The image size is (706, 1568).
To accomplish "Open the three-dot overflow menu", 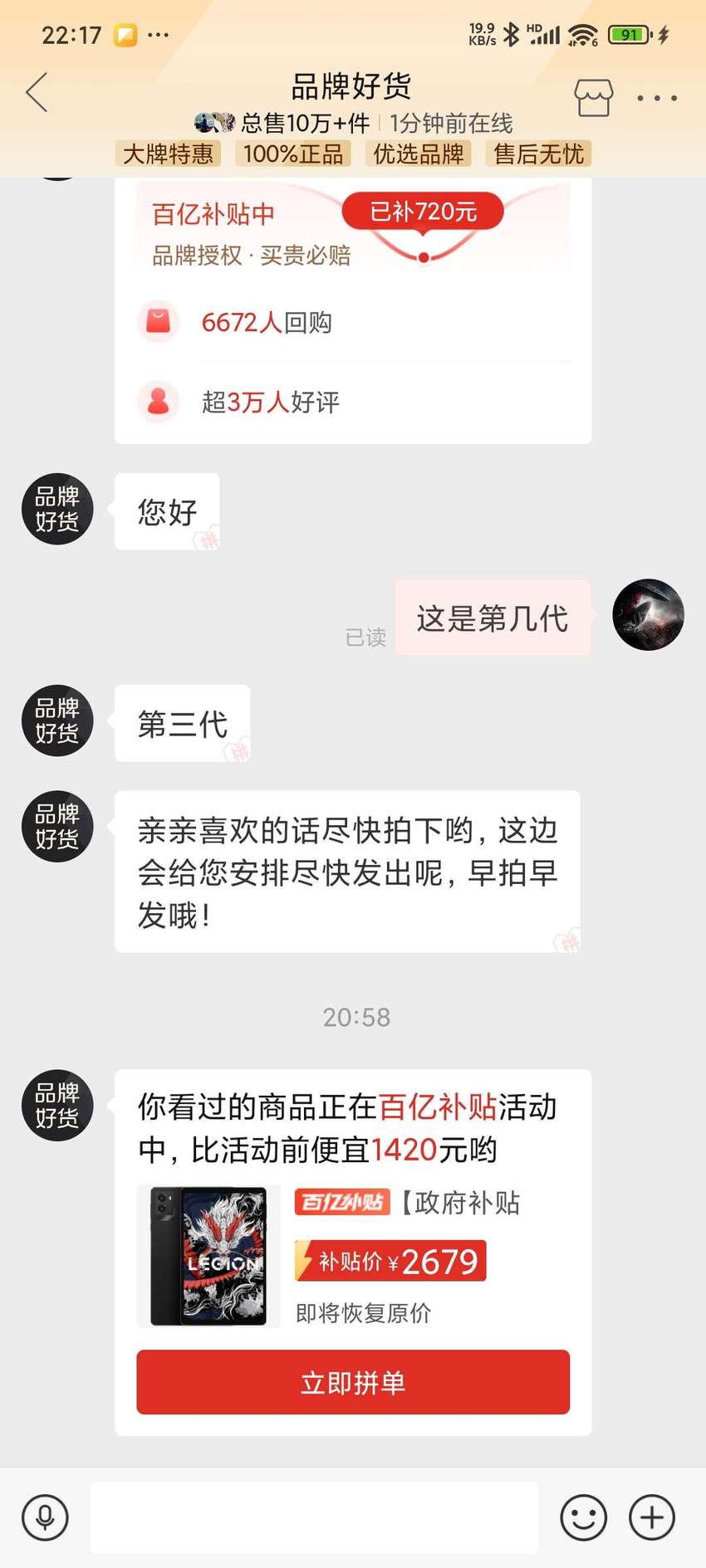I will tap(657, 98).
